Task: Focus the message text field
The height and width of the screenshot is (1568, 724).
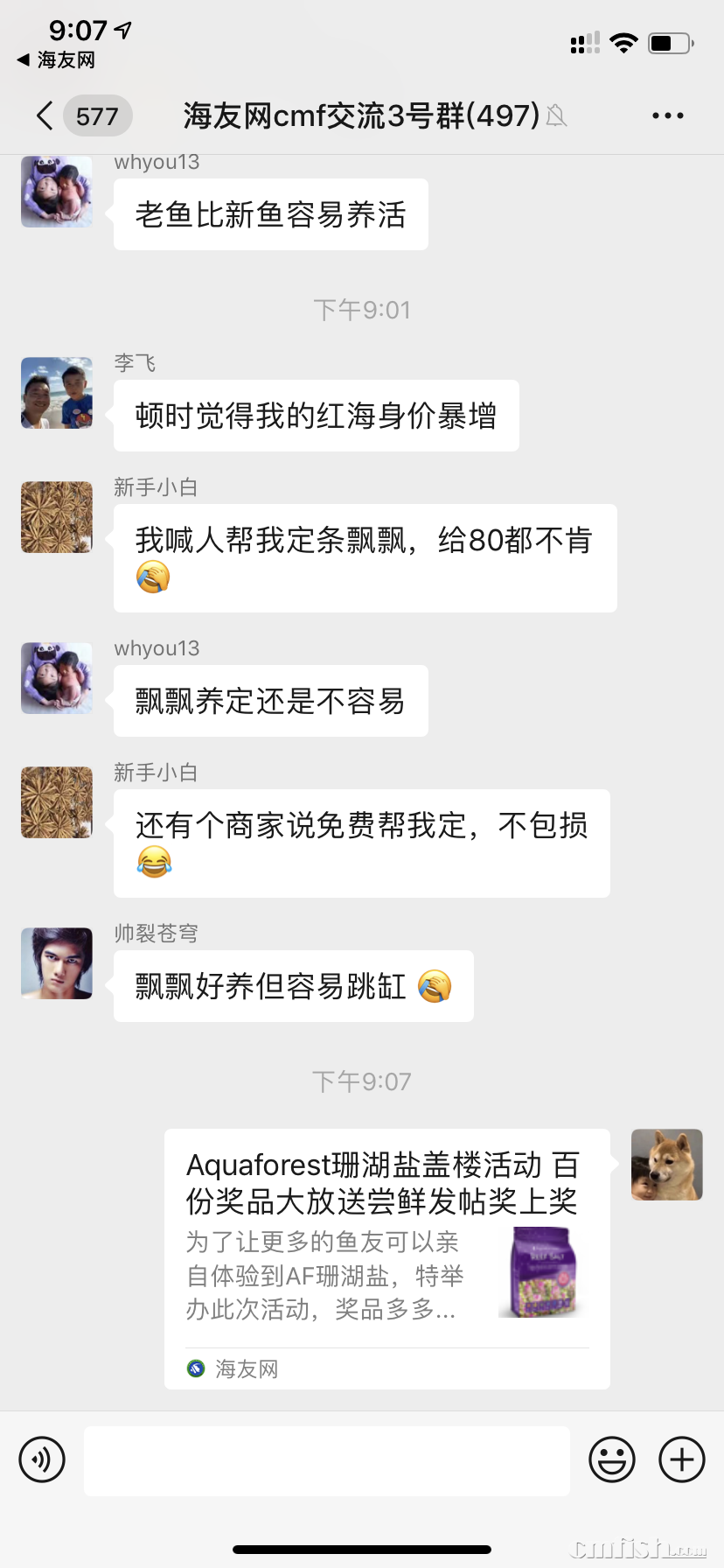Action: tap(327, 1460)
